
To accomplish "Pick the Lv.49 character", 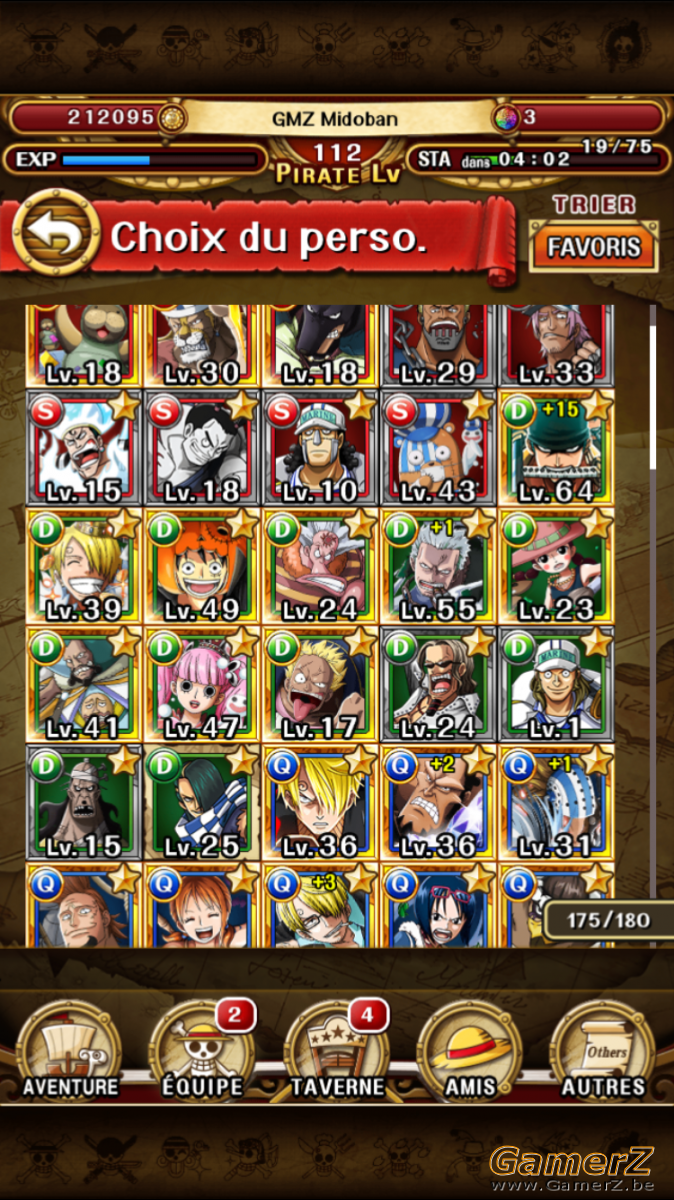I will 202,566.
